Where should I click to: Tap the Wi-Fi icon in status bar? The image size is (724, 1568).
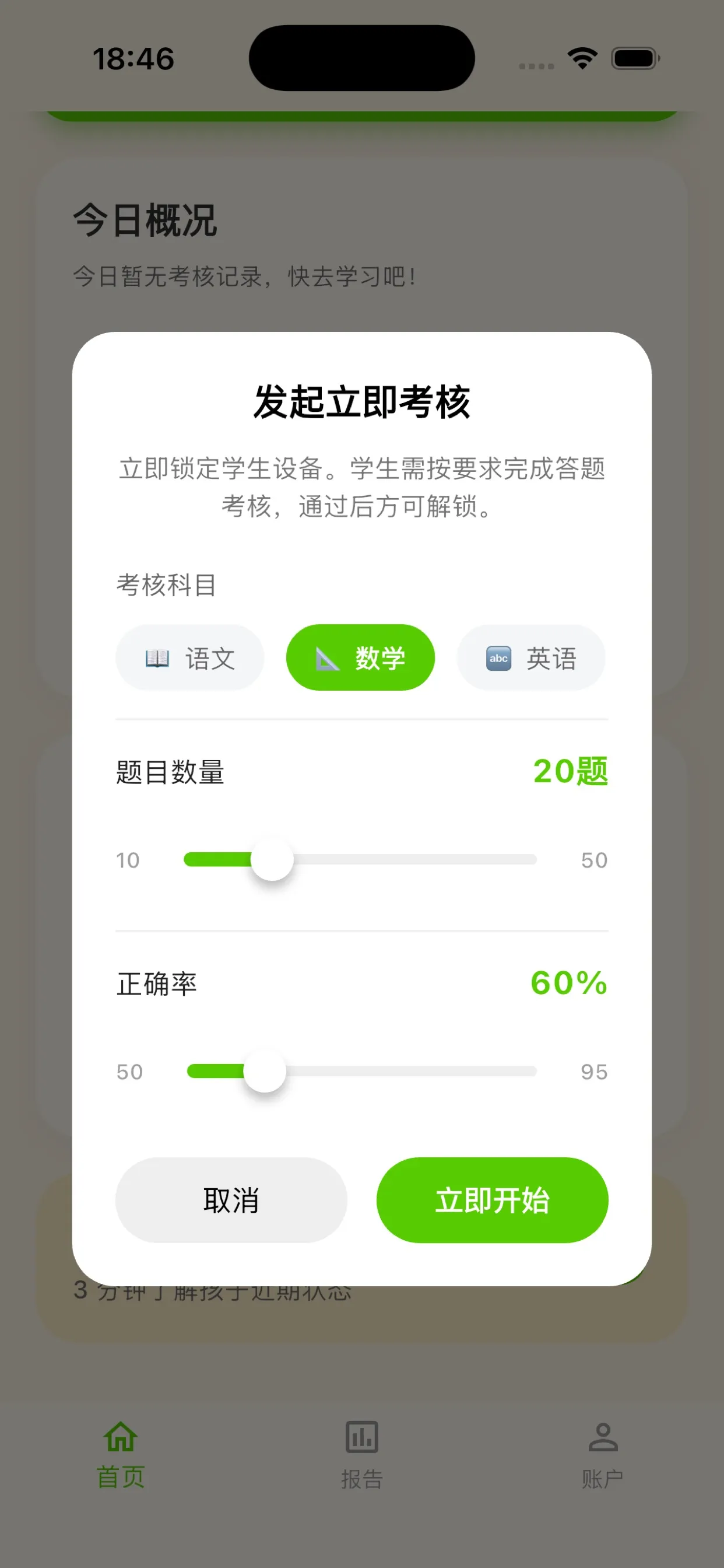[x=581, y=58]
